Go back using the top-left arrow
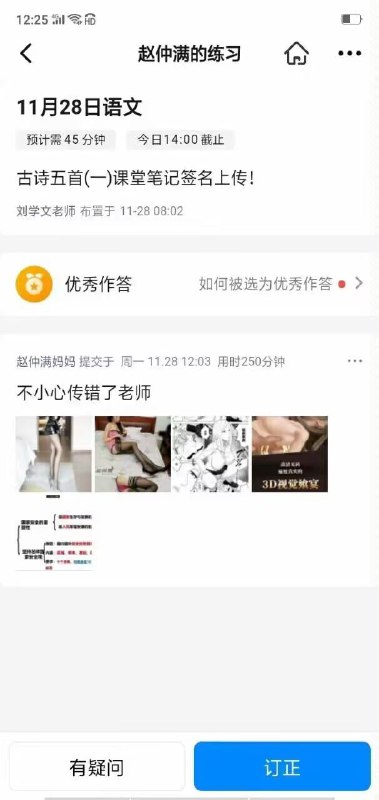379x800 pixels. point(26,53)
